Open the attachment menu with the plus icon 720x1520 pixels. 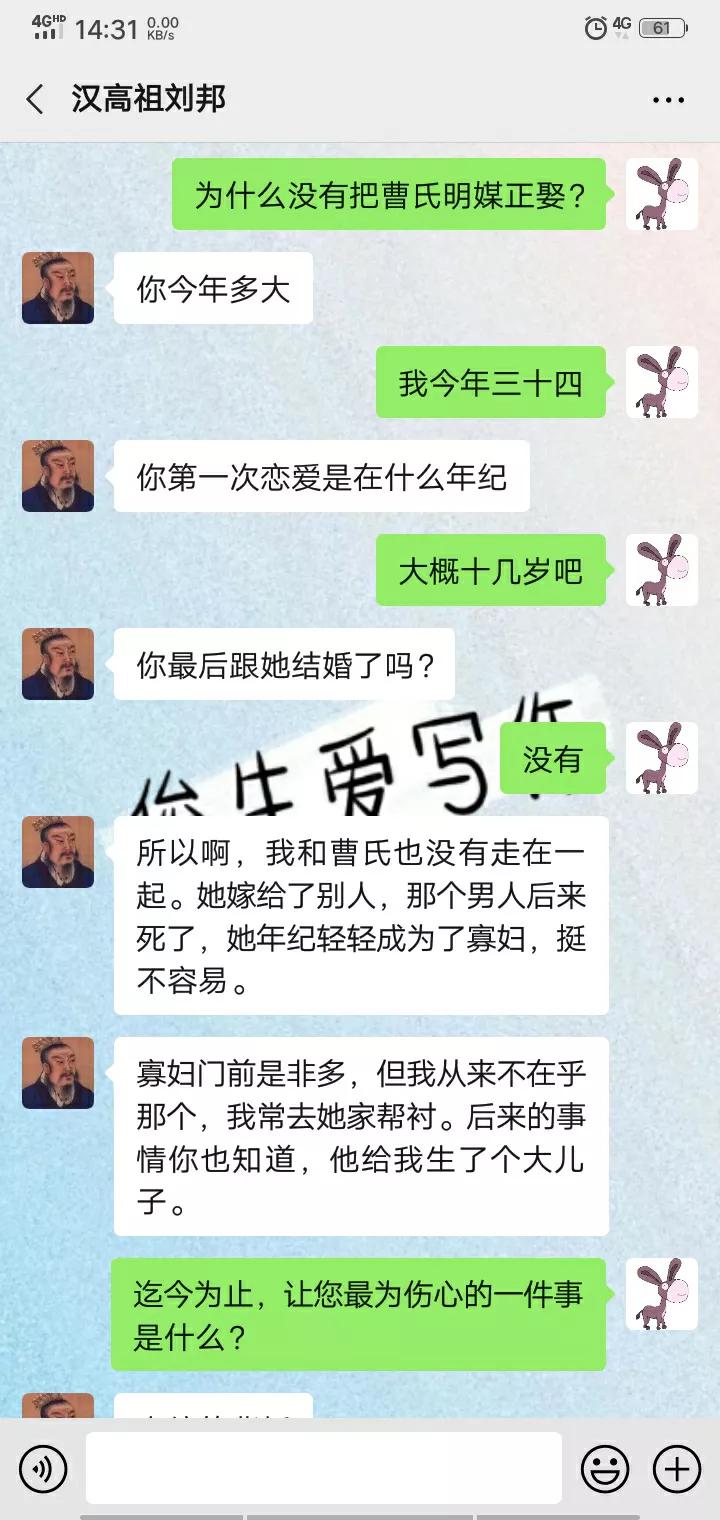[676, 1470]
